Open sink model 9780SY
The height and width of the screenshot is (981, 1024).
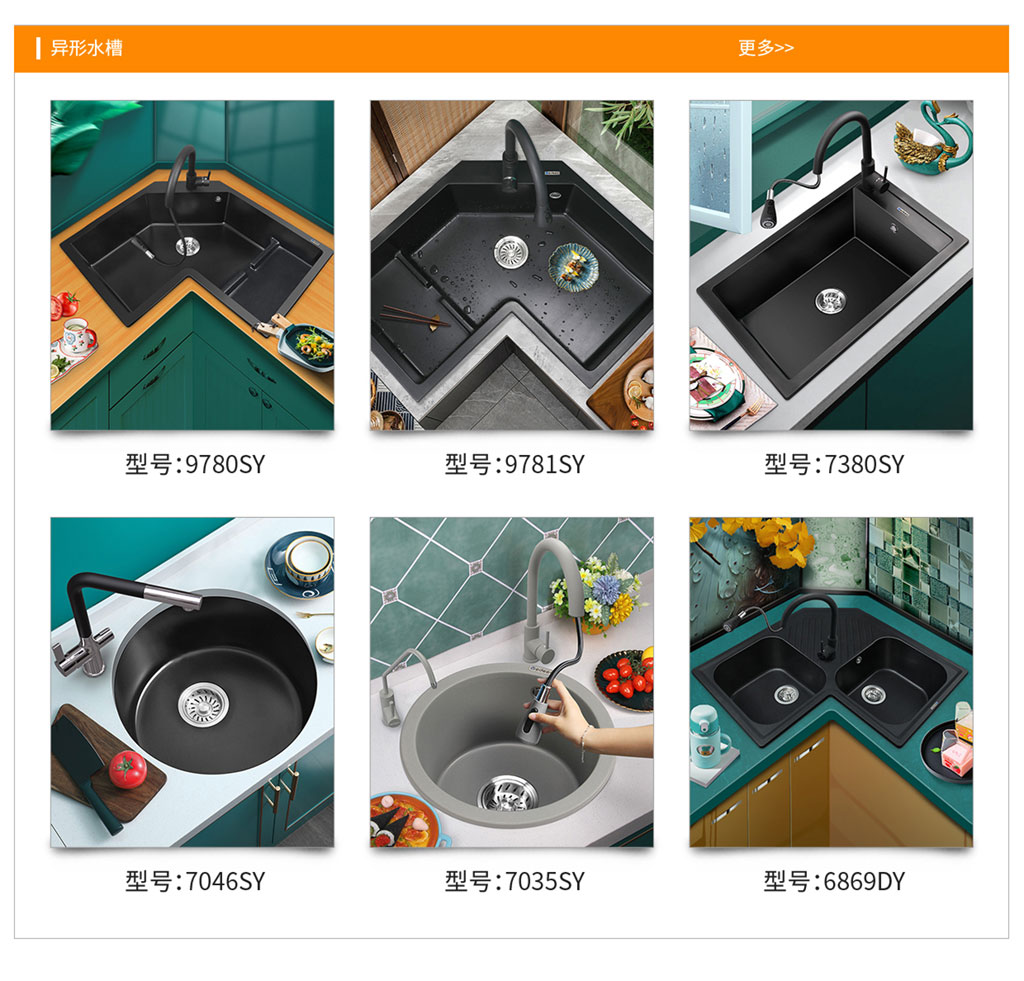coord(192,265)
